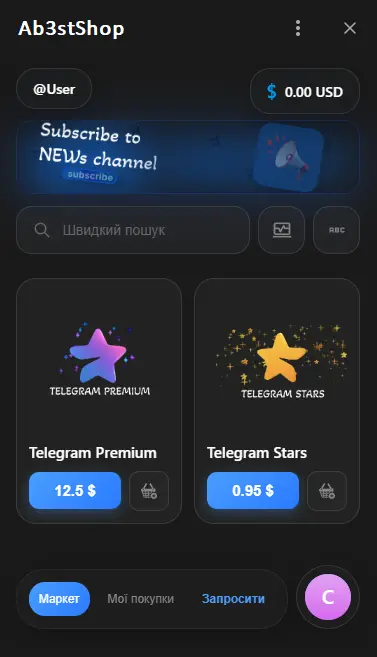Switch to the Мої покупки tab
The image size is (377, 657).
140,599
